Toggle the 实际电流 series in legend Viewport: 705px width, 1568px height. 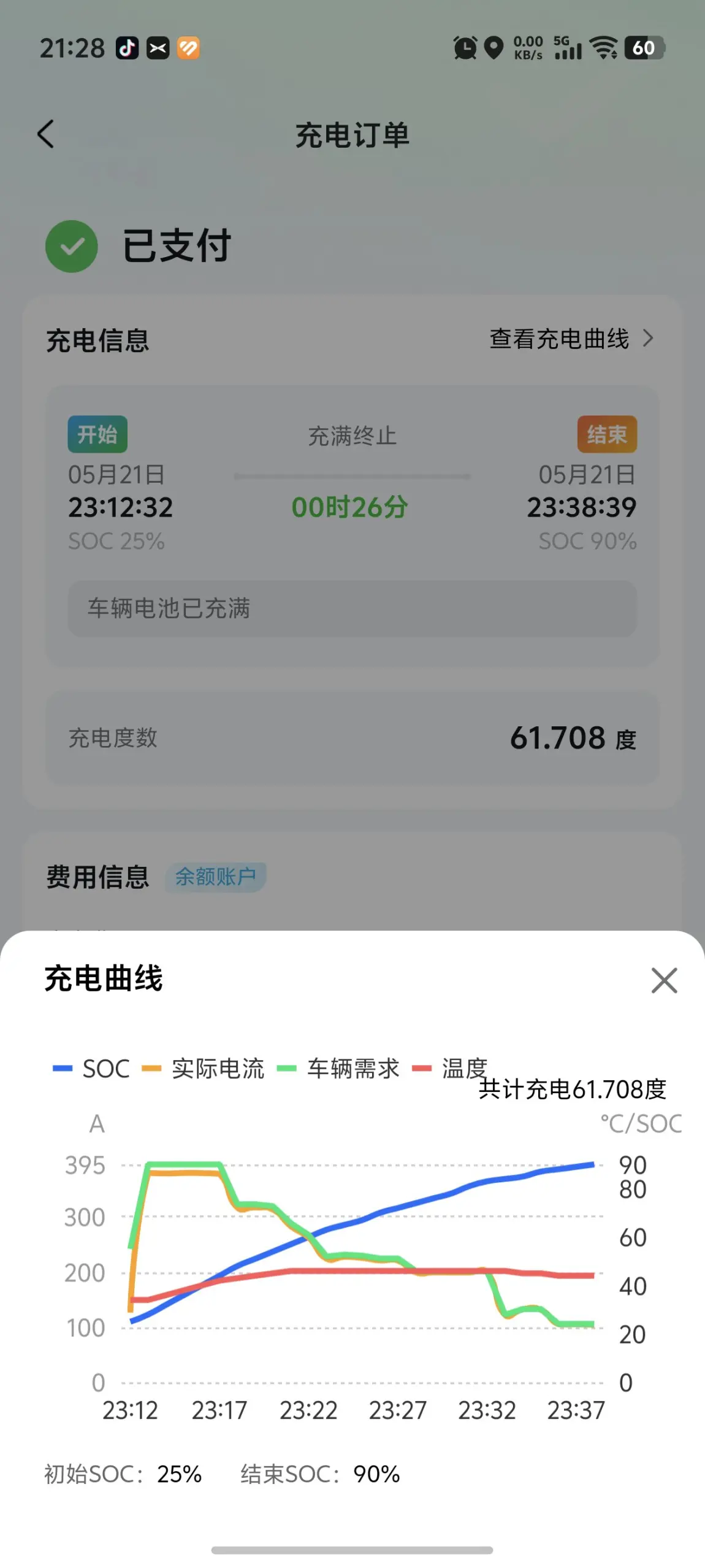point(203,1069)
